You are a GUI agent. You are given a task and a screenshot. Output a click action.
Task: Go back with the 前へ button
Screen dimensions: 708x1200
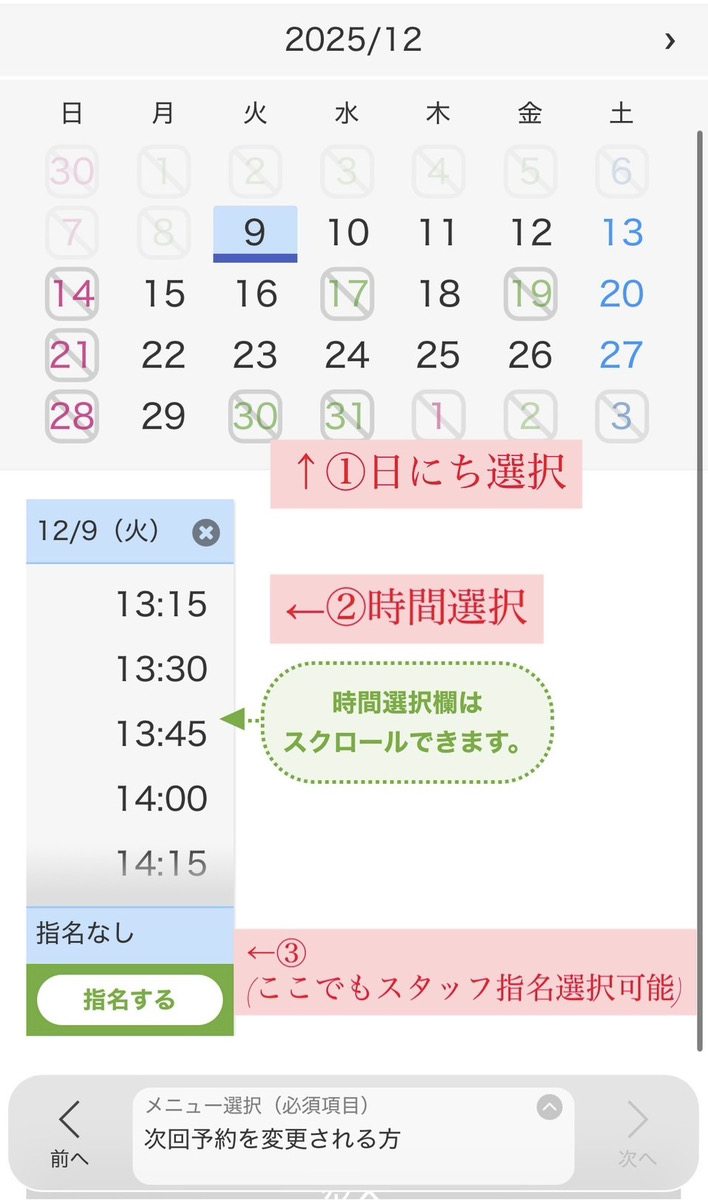pos(69,1130)
